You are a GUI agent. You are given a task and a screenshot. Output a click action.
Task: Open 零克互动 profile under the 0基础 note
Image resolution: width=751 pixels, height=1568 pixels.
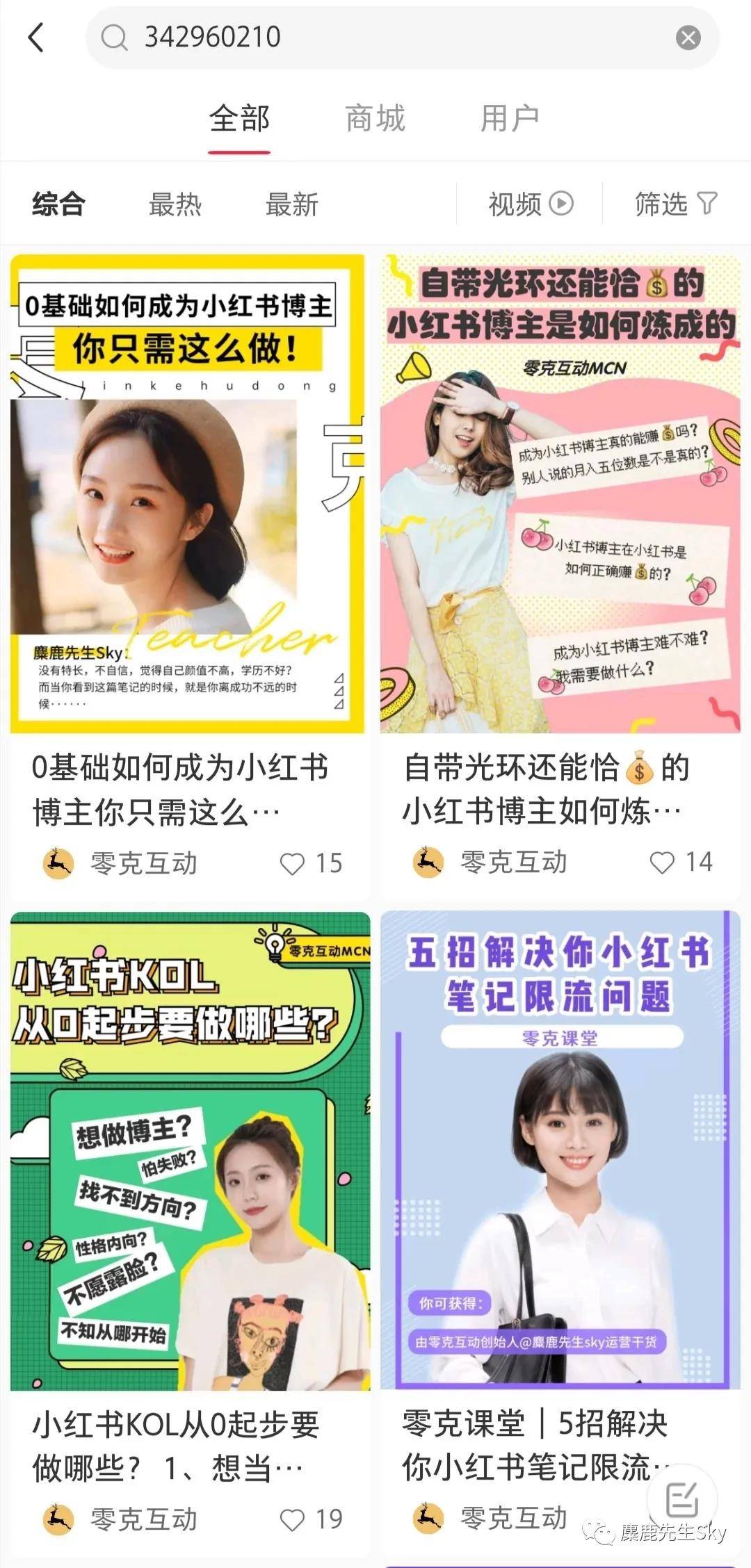click(x=120, y=864)
